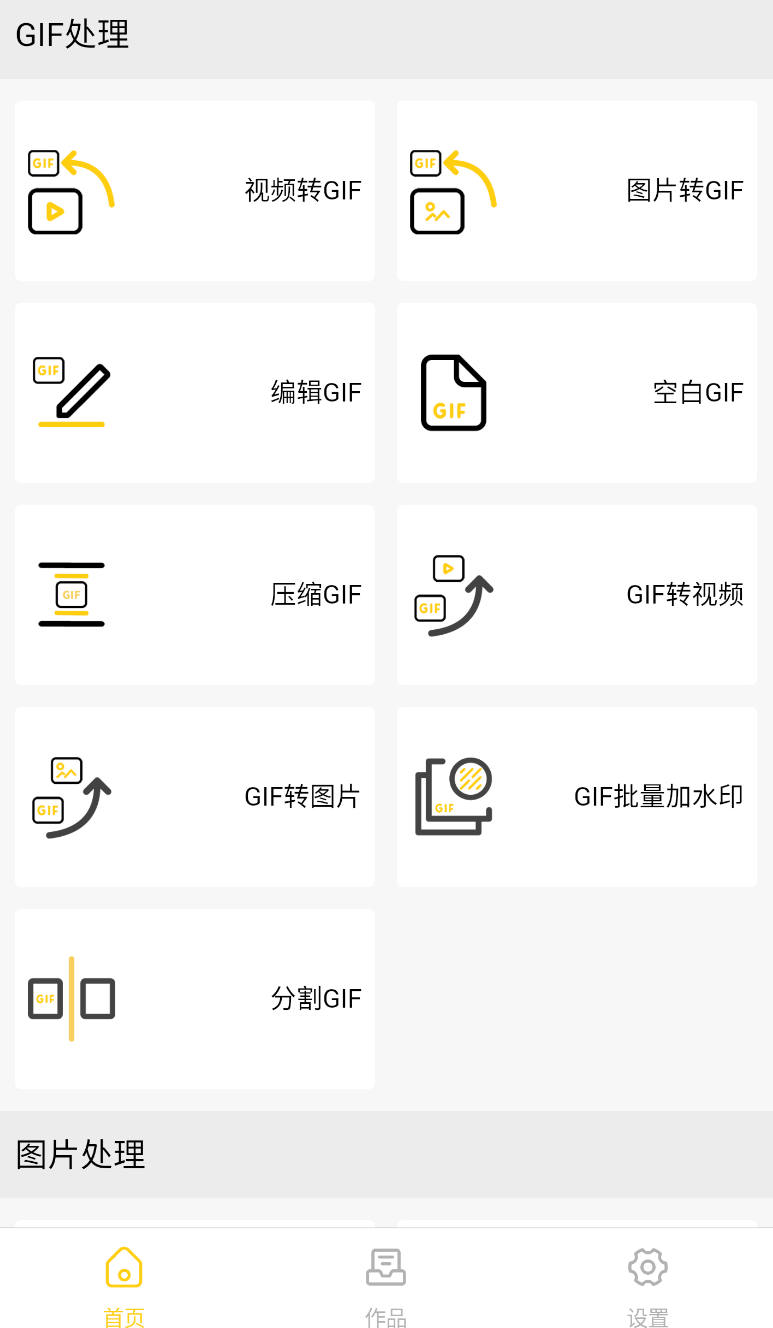Open the 作品 works icon

386,1265
